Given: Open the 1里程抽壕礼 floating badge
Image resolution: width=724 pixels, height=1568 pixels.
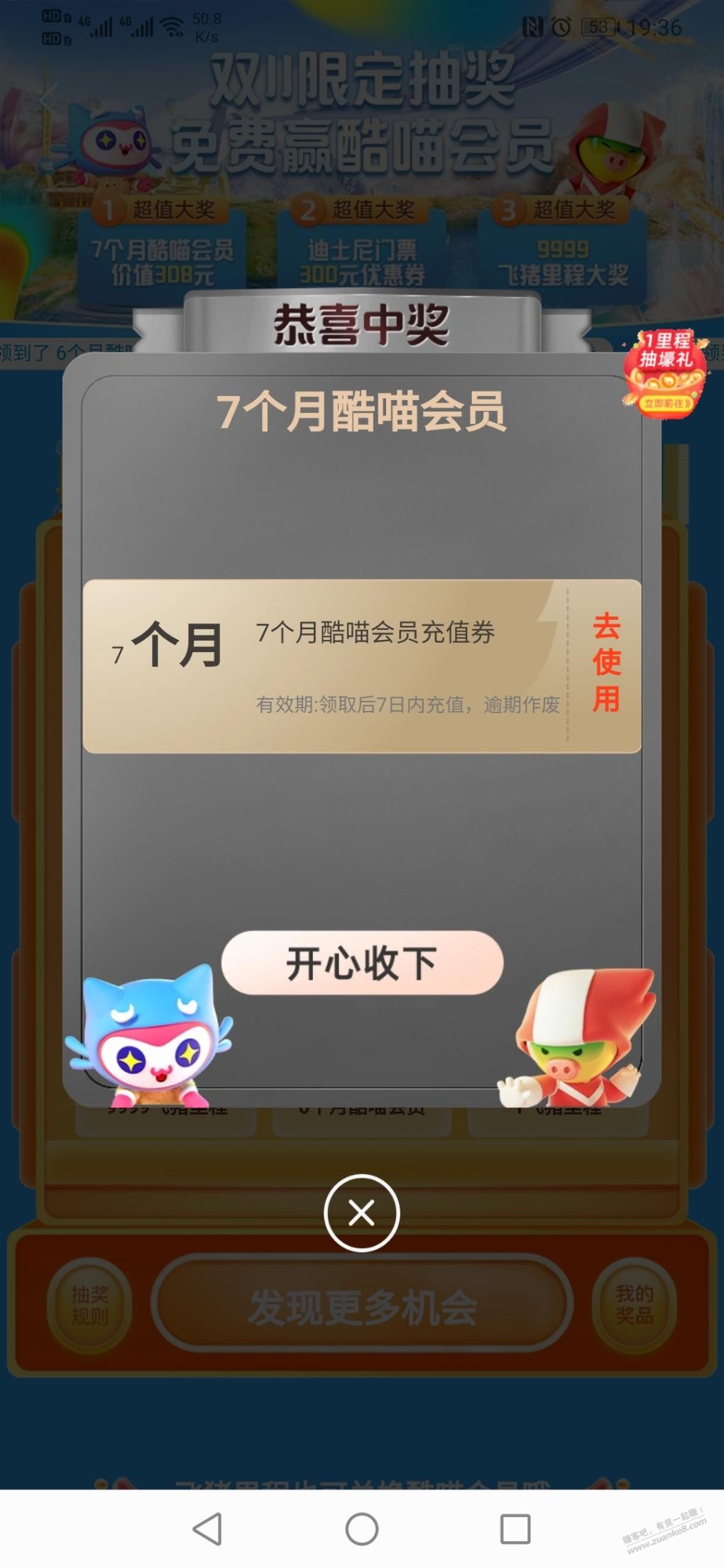Looking at the screenshot, I should tap(665, 373).
